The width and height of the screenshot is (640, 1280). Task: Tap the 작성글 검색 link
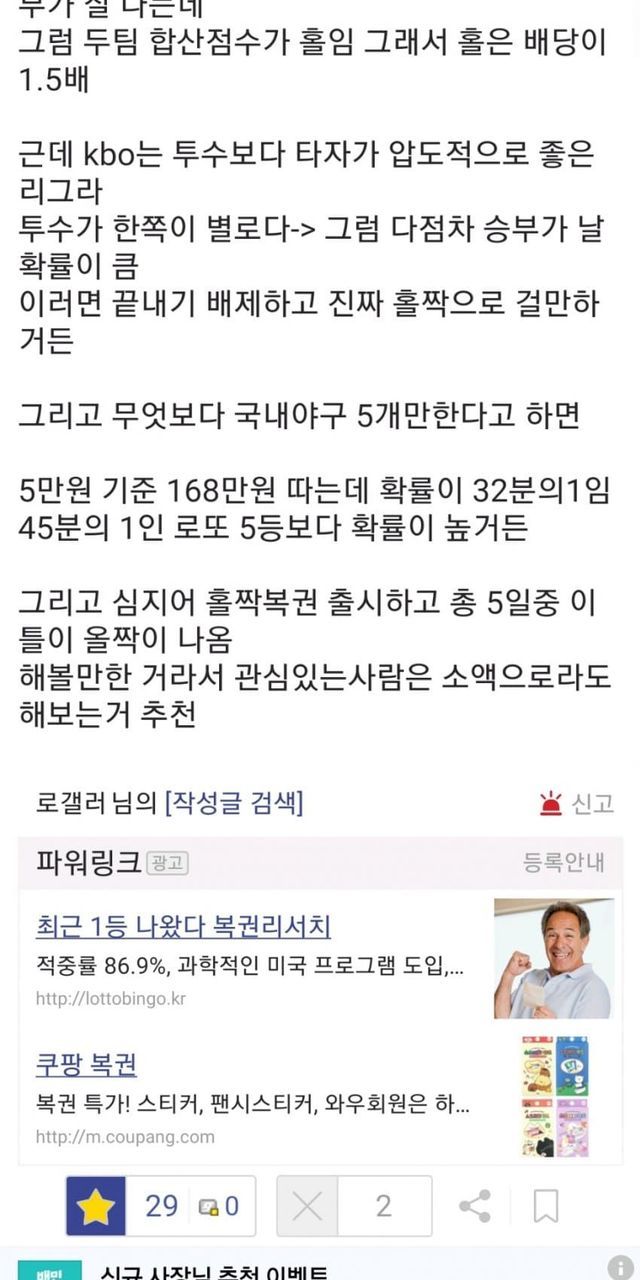(234, 803)
